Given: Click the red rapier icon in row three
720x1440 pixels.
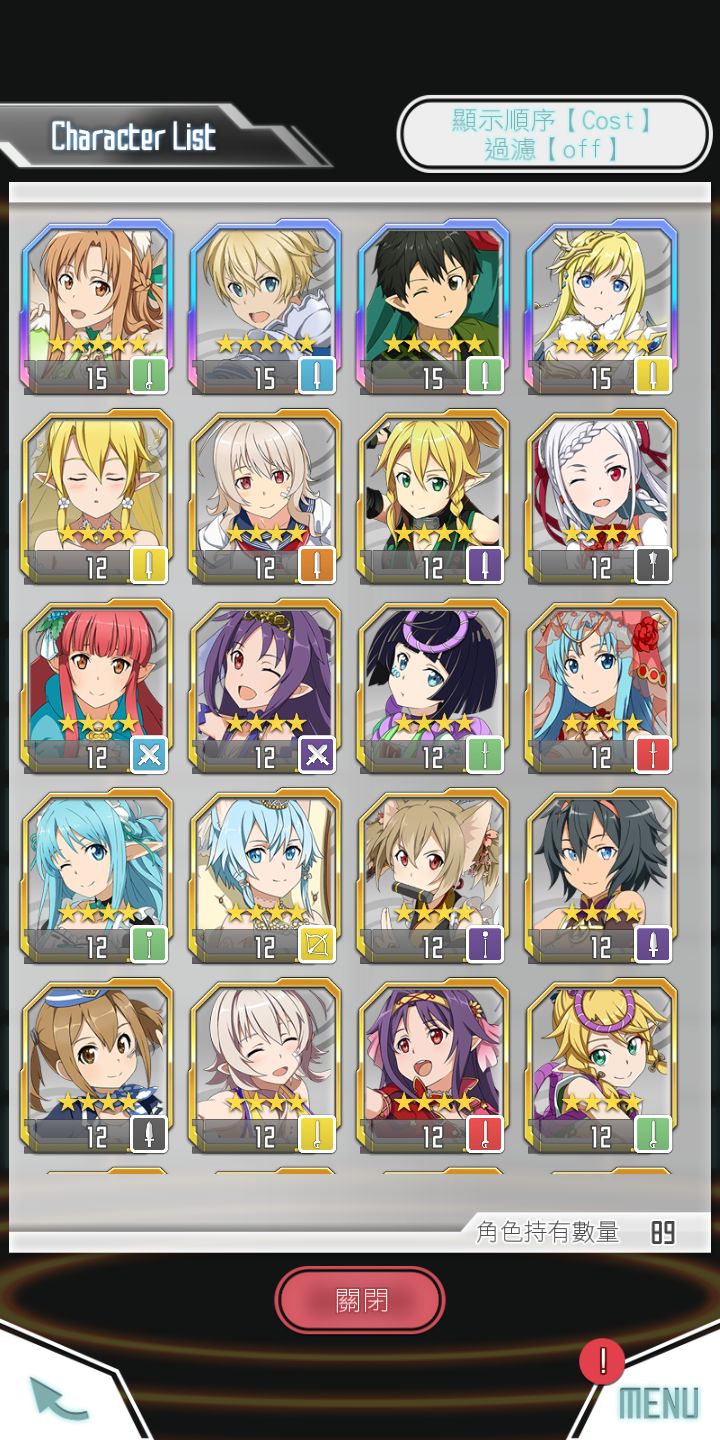Looking at the screenshot, I should click(652, 757).
